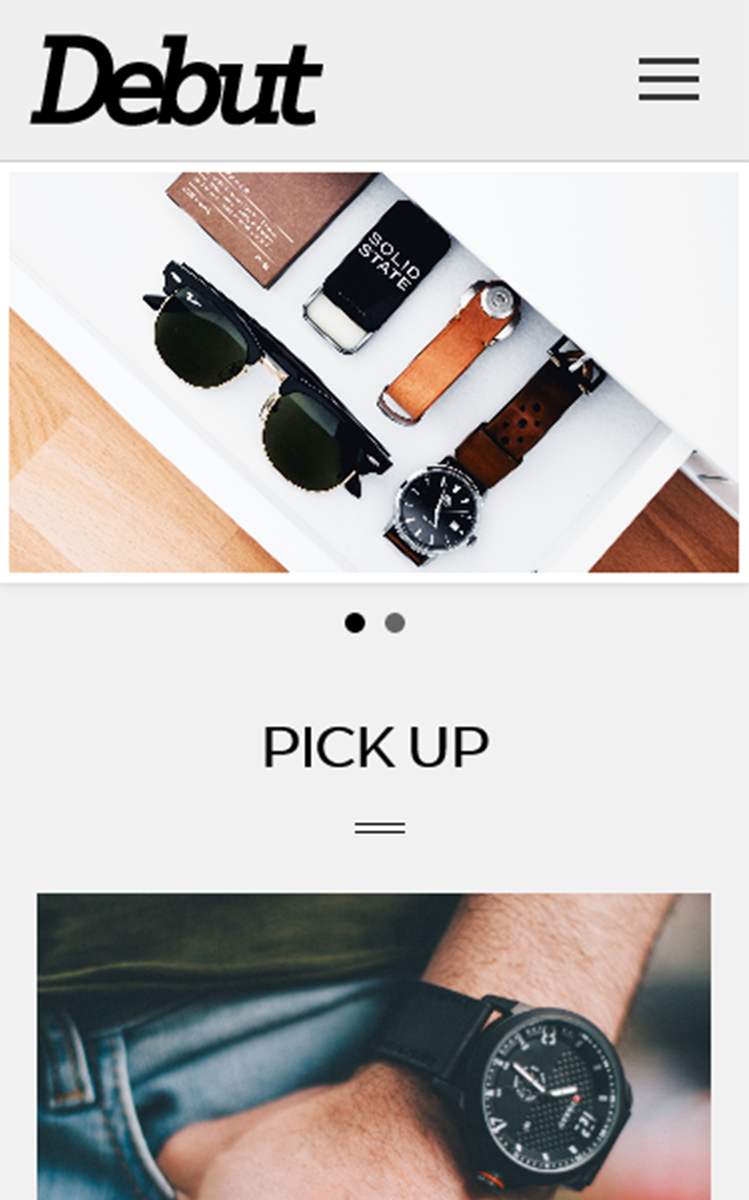749x1200 pixels.
Task: Open the wristwatch pick up product image
Action: point(374,1045)
